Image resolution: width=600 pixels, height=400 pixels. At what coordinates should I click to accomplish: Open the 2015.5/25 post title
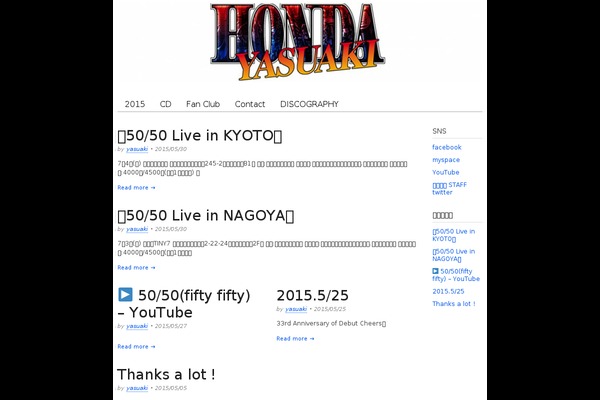(x=312, y=295)
